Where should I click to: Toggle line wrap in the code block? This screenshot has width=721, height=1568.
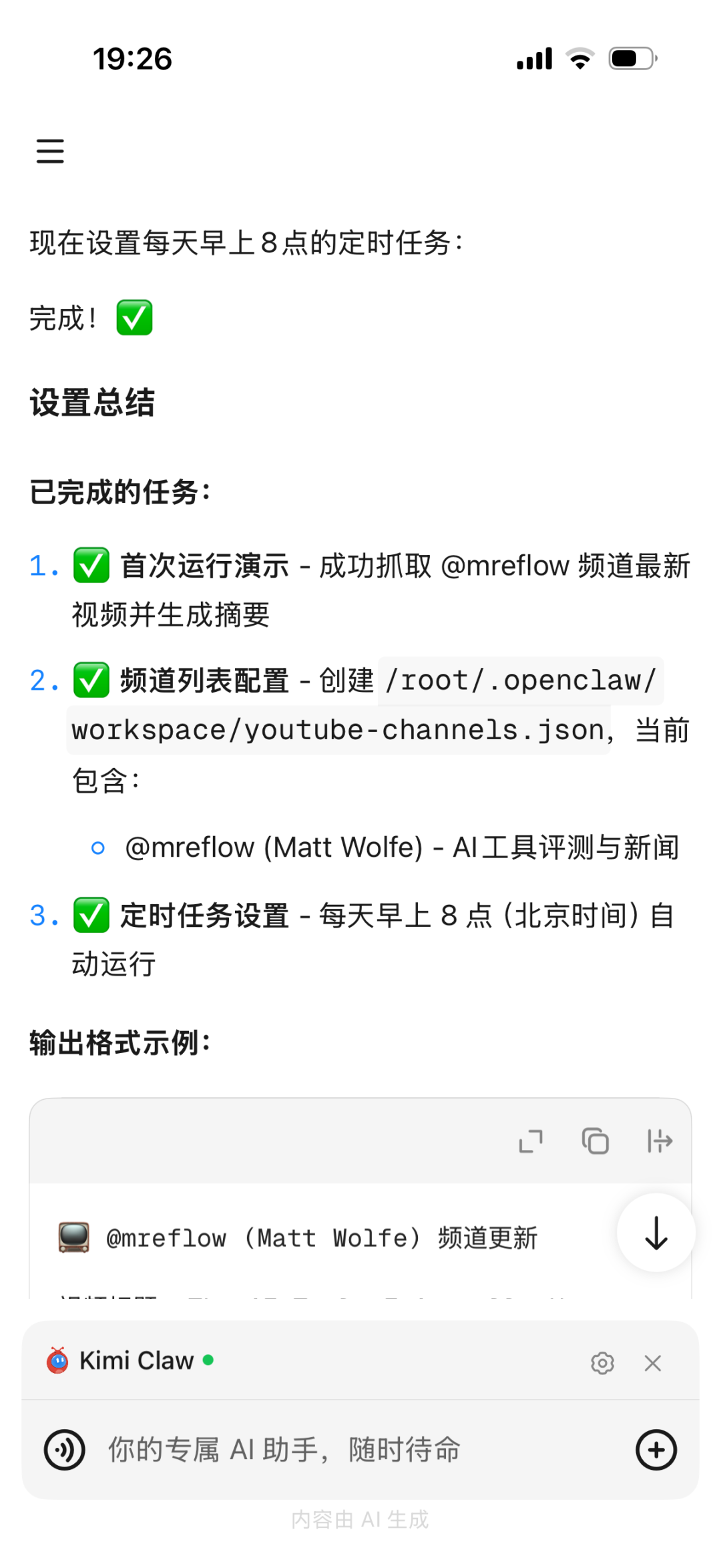pyautogui.click(x=660, y=1142)
